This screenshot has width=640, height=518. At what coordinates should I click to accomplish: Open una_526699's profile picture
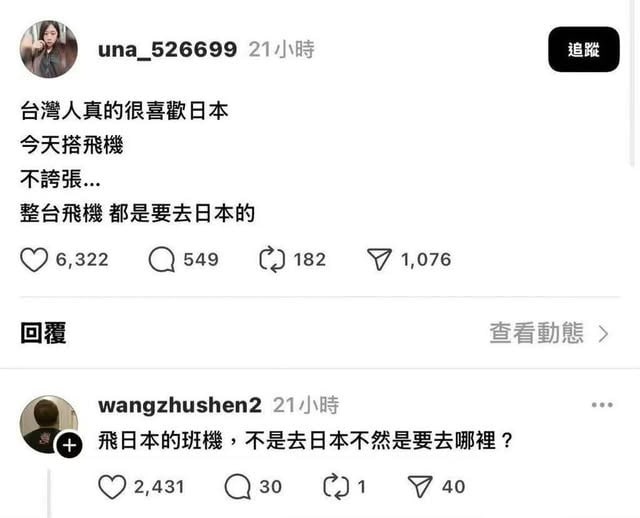point(48,49)
